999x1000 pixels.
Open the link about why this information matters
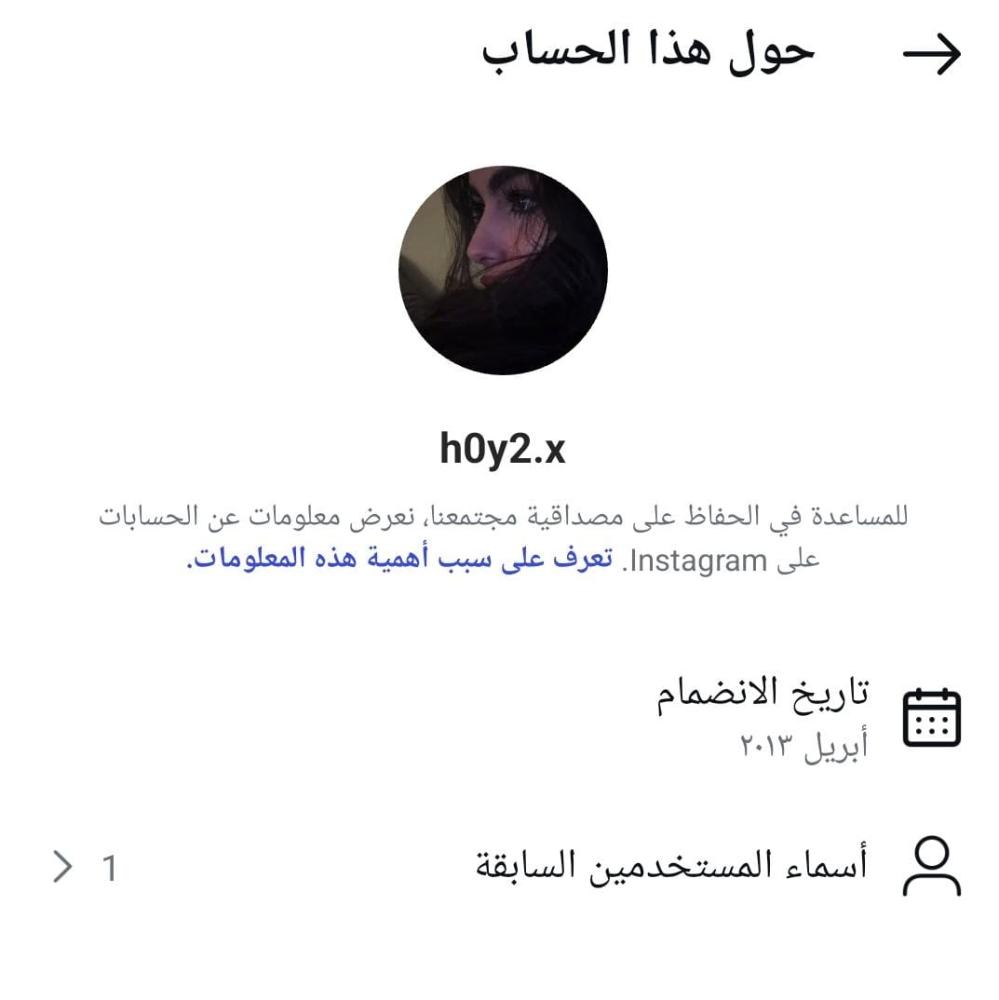click(399, 558)
